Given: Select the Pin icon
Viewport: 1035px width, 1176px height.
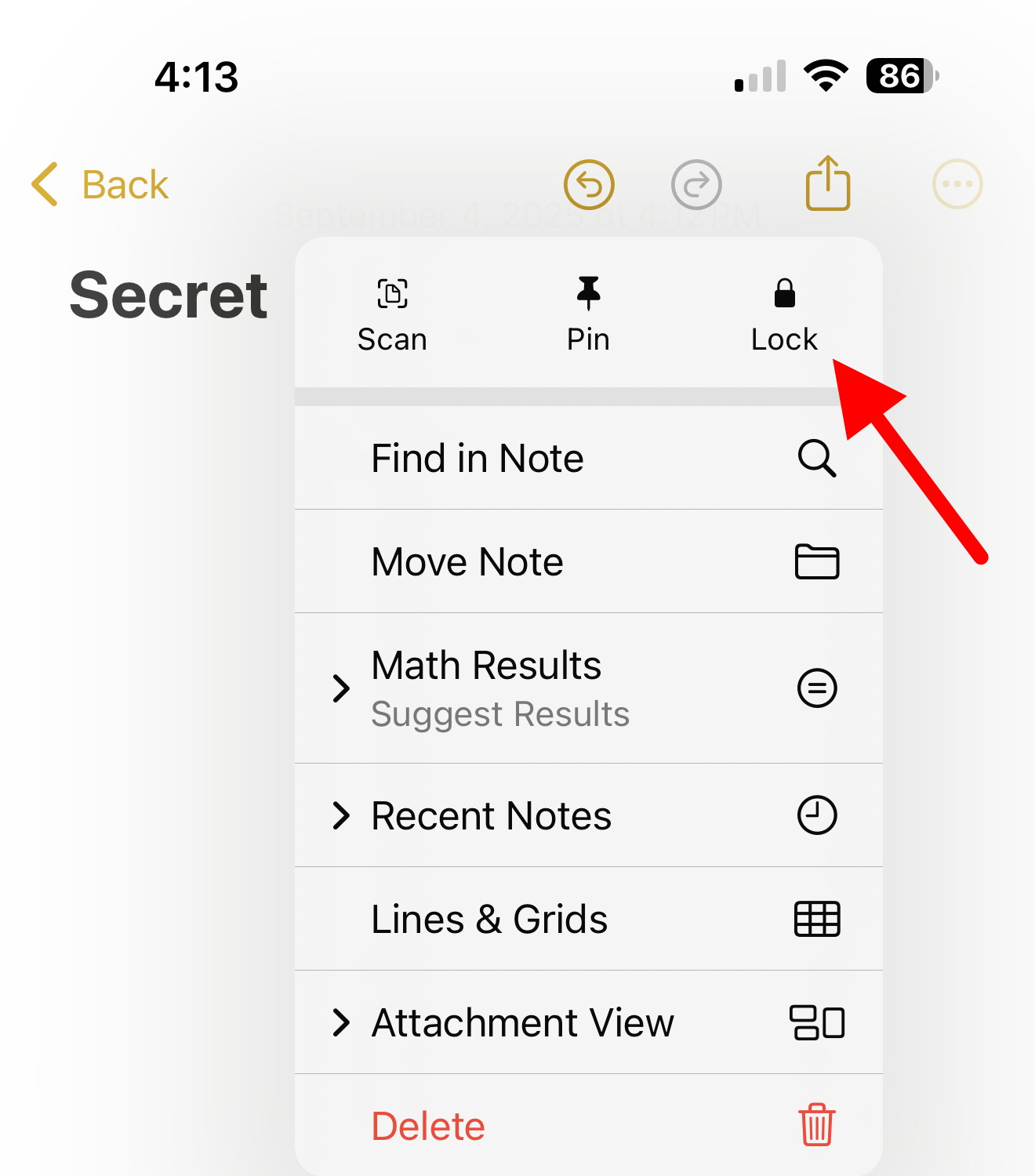Looking at the screenshot, I should pos(588,310).
